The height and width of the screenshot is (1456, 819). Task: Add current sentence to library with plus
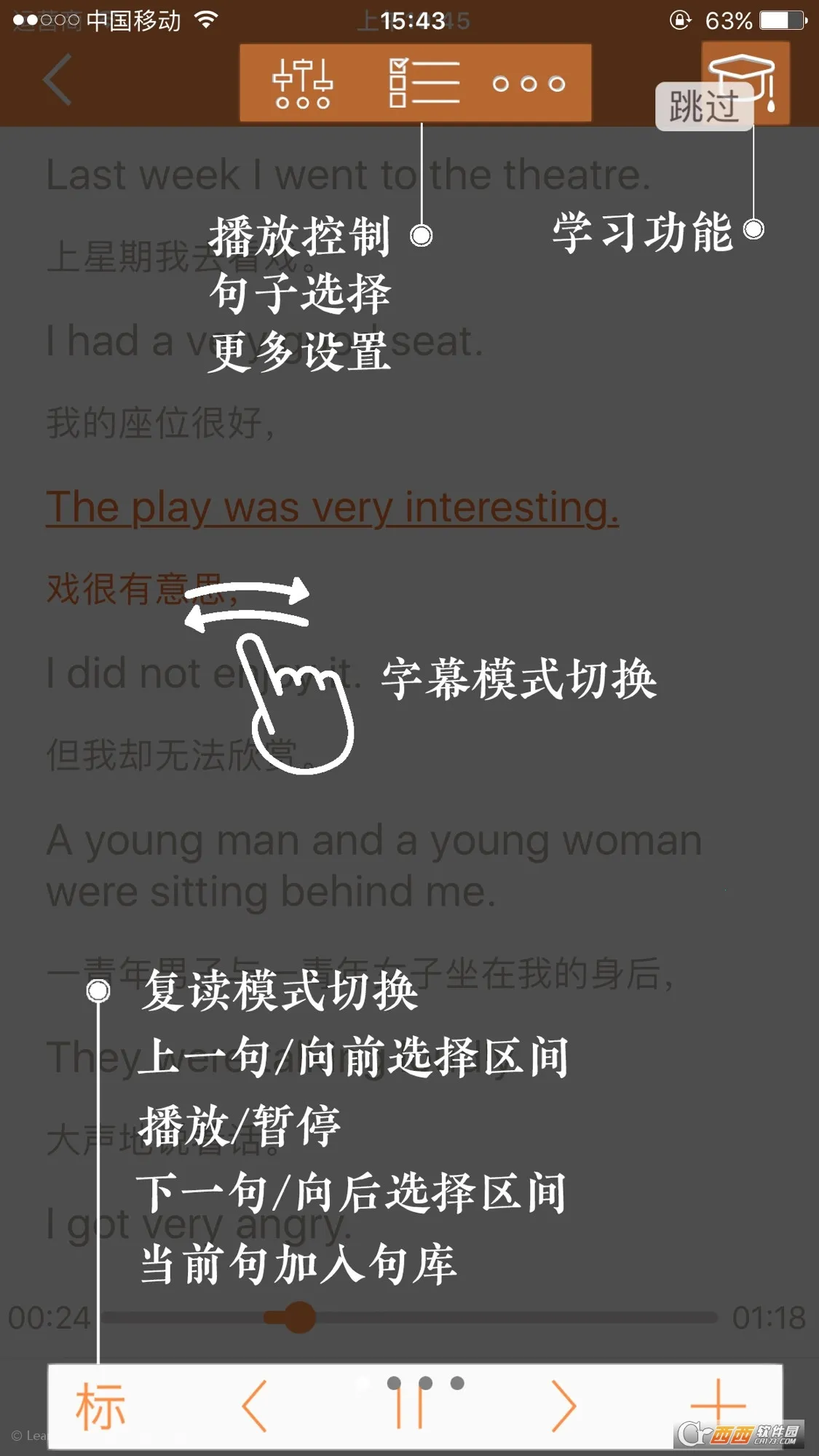pos(717,1401)
